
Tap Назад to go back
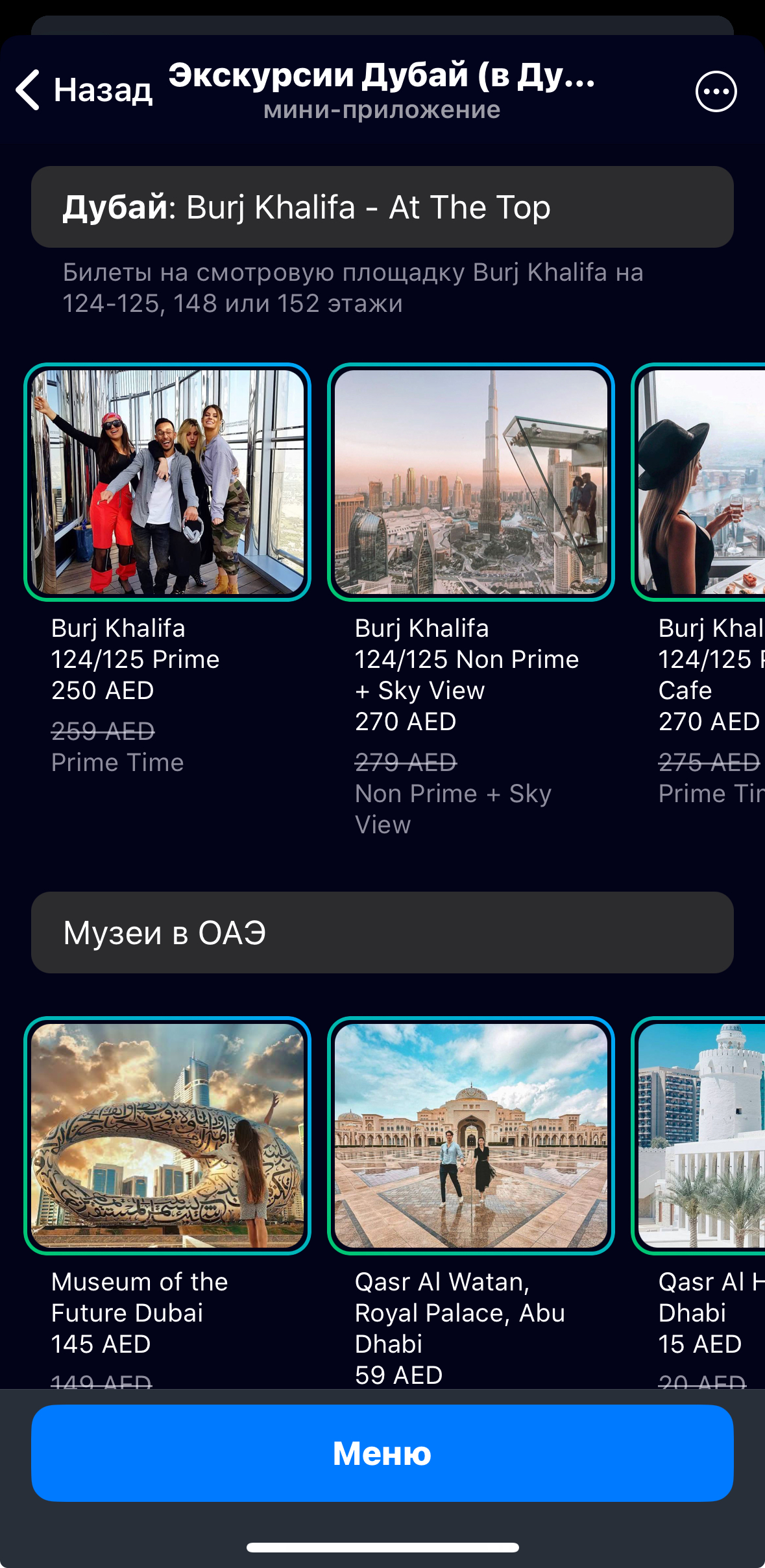click(x=104, y=91)
